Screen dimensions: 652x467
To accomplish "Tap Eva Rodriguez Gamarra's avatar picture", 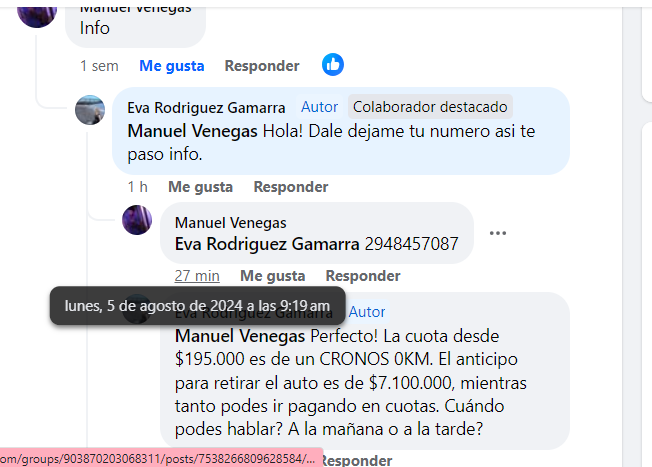I will pos(90,110).
